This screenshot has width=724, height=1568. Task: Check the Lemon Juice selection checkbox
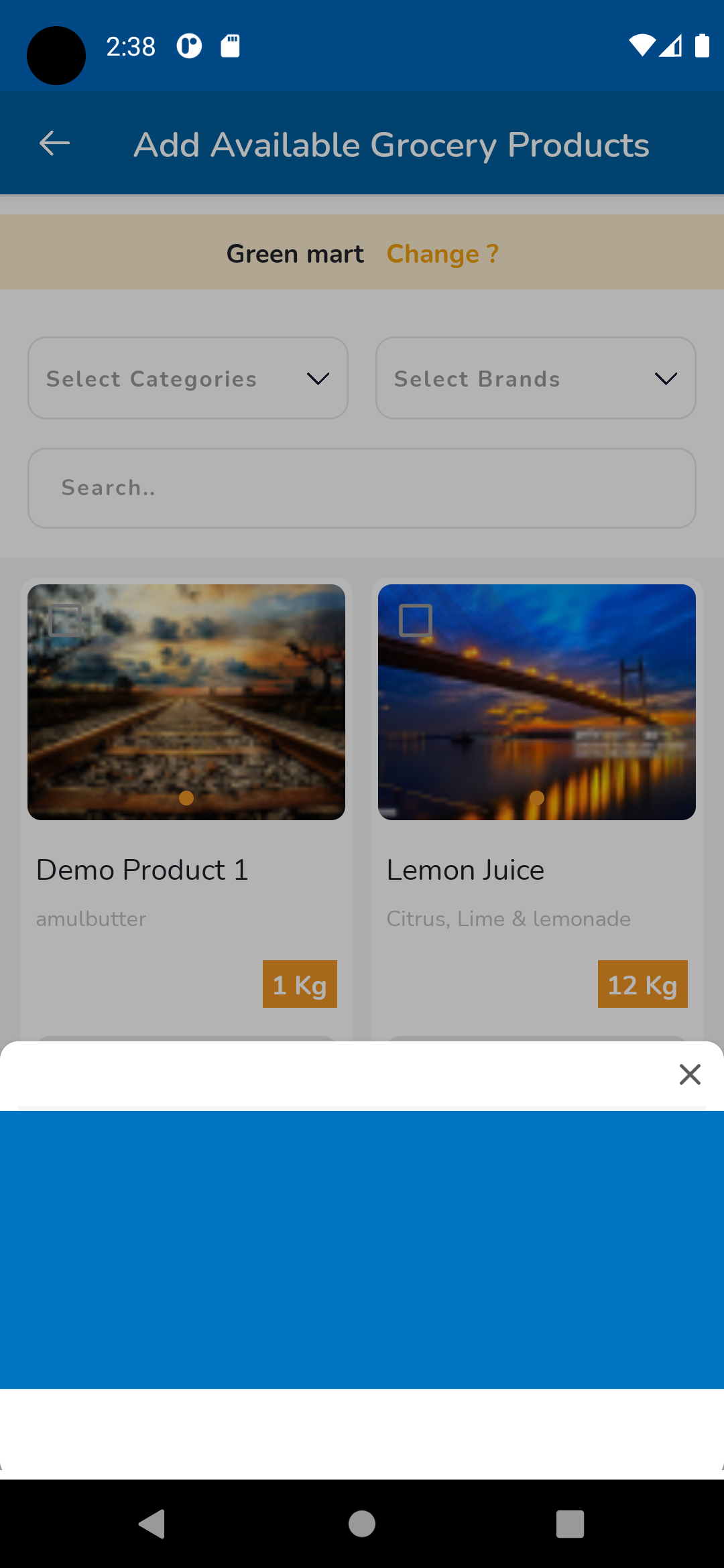pos(416,621)
